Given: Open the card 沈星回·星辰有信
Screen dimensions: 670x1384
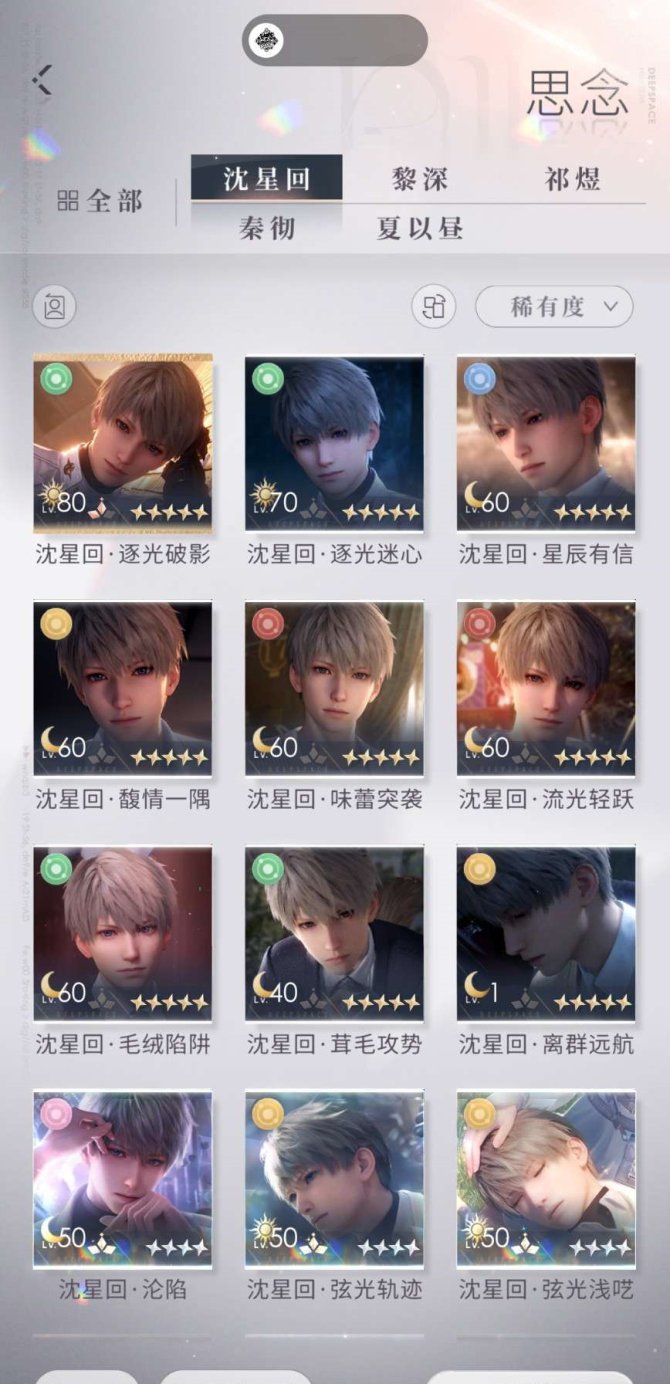Looking at the screenshot, I should click(546, 442).
